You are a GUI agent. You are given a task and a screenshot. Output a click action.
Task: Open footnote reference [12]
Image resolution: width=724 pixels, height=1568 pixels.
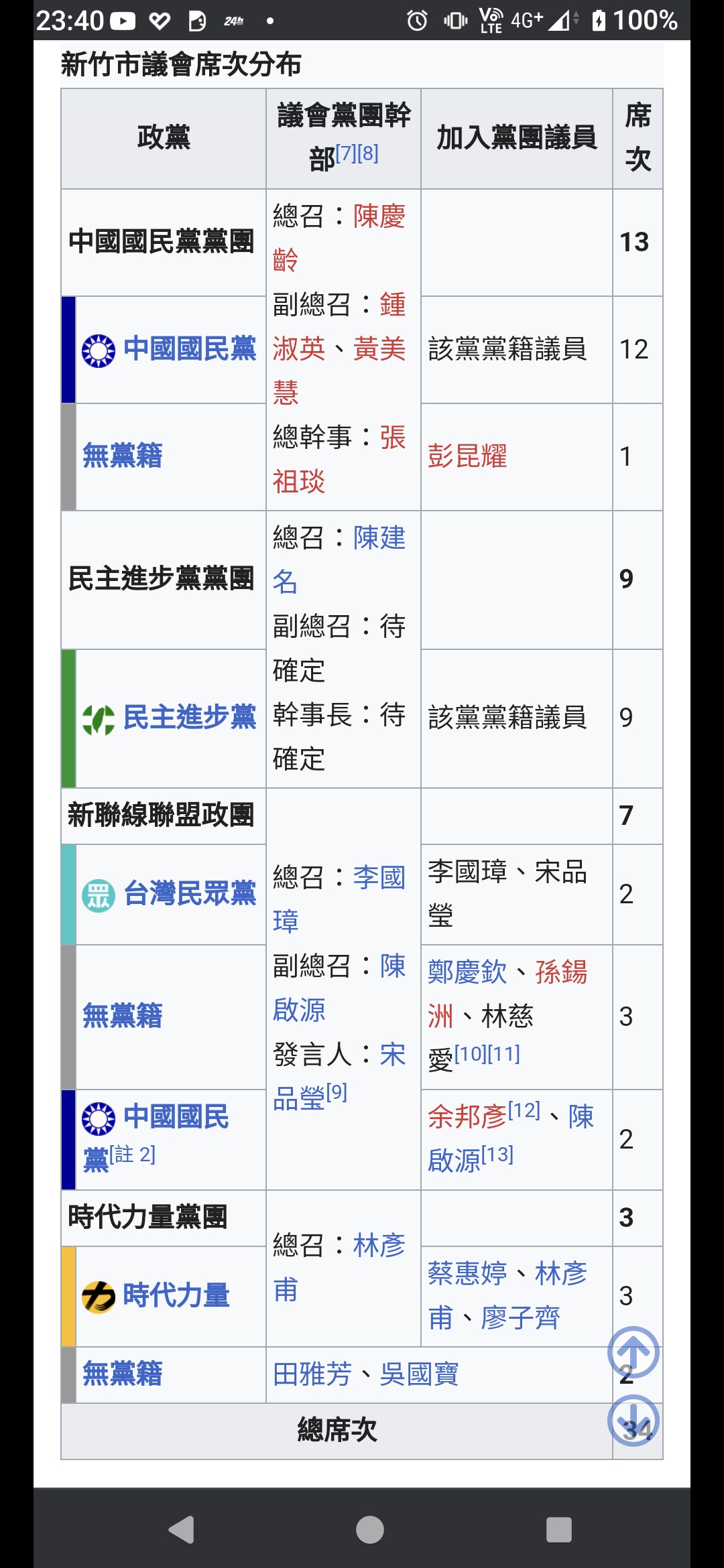[524, 1110]
